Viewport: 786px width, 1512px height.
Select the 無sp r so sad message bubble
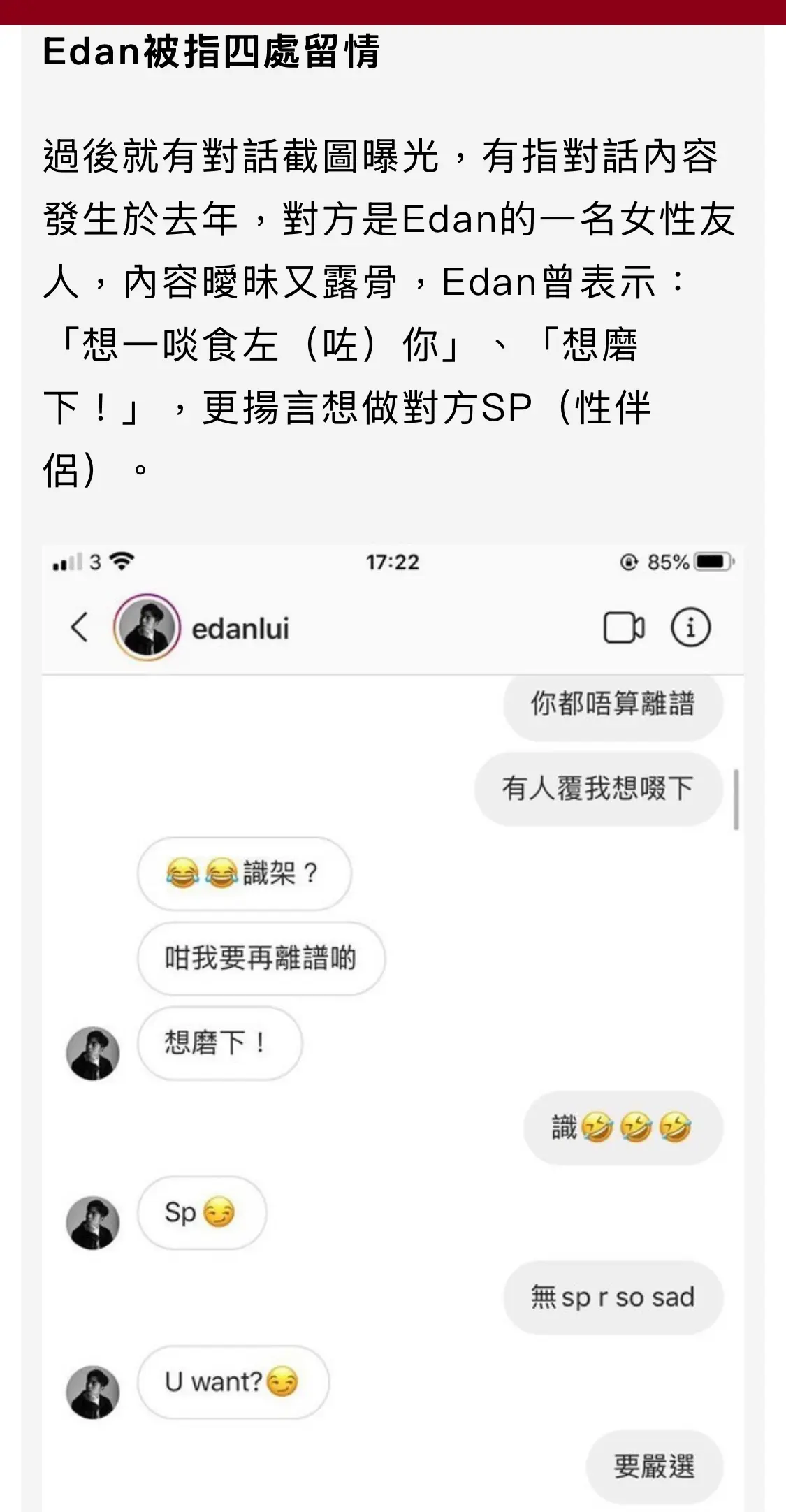point(611,1297)
